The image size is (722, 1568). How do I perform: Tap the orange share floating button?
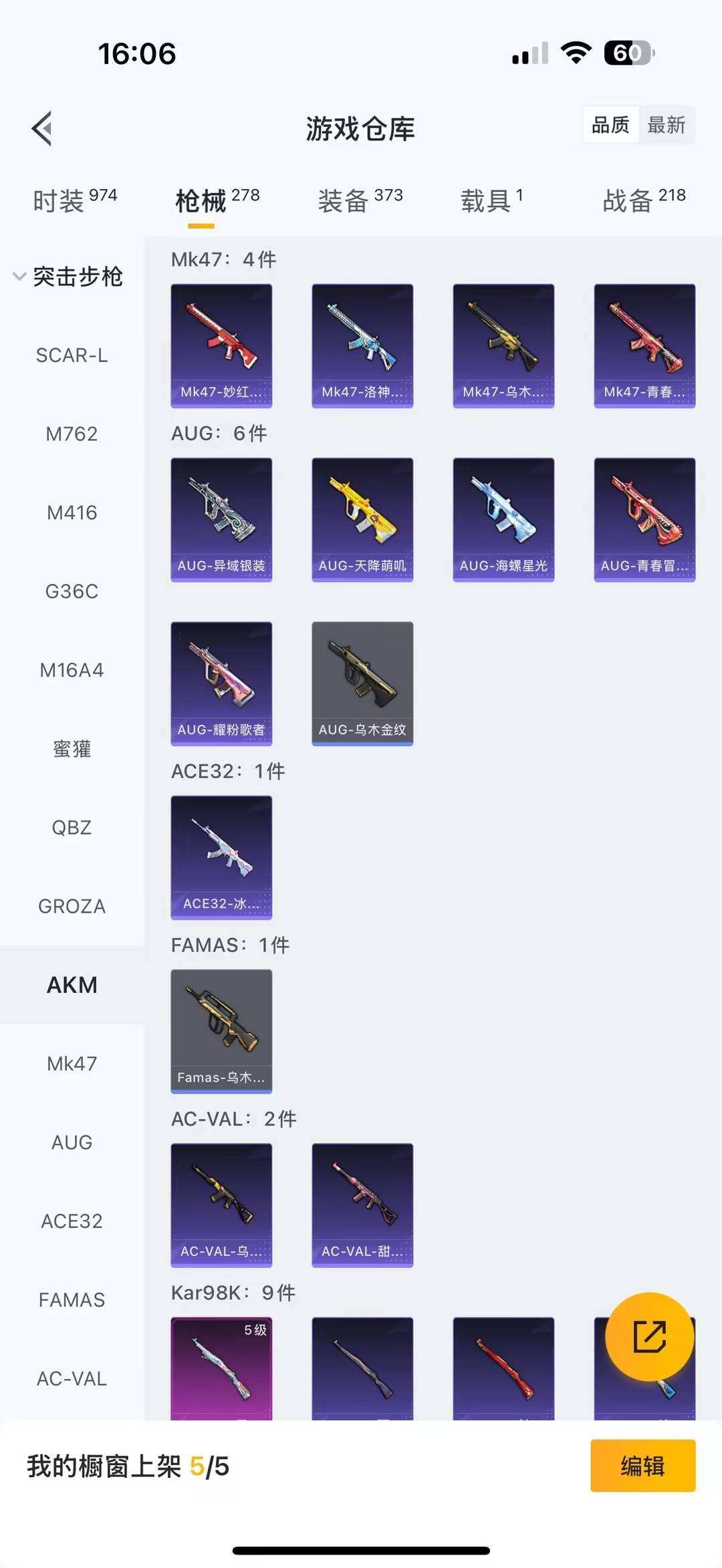[x=649, y=1336]
